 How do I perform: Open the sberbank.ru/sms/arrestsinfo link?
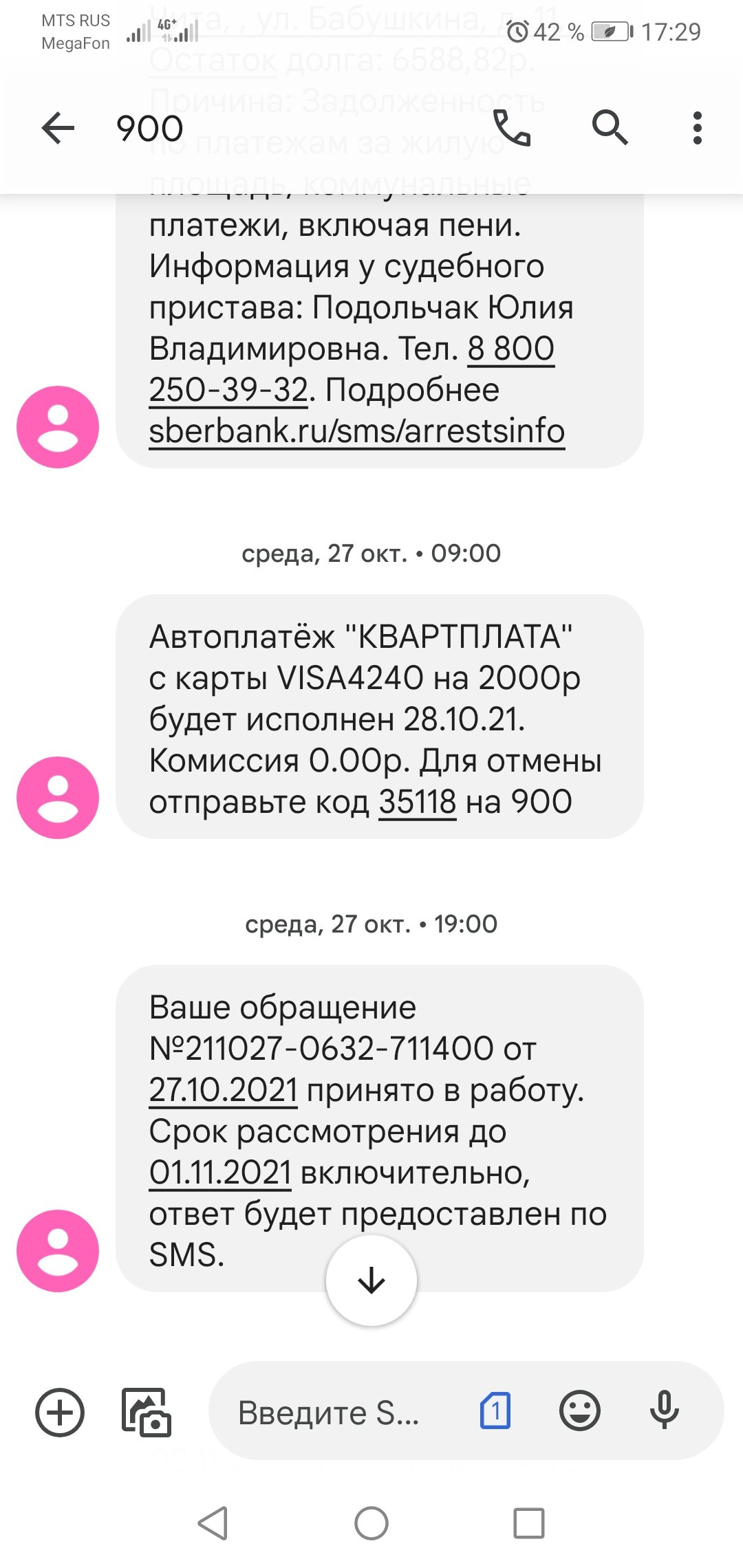(x=356, y=431)
